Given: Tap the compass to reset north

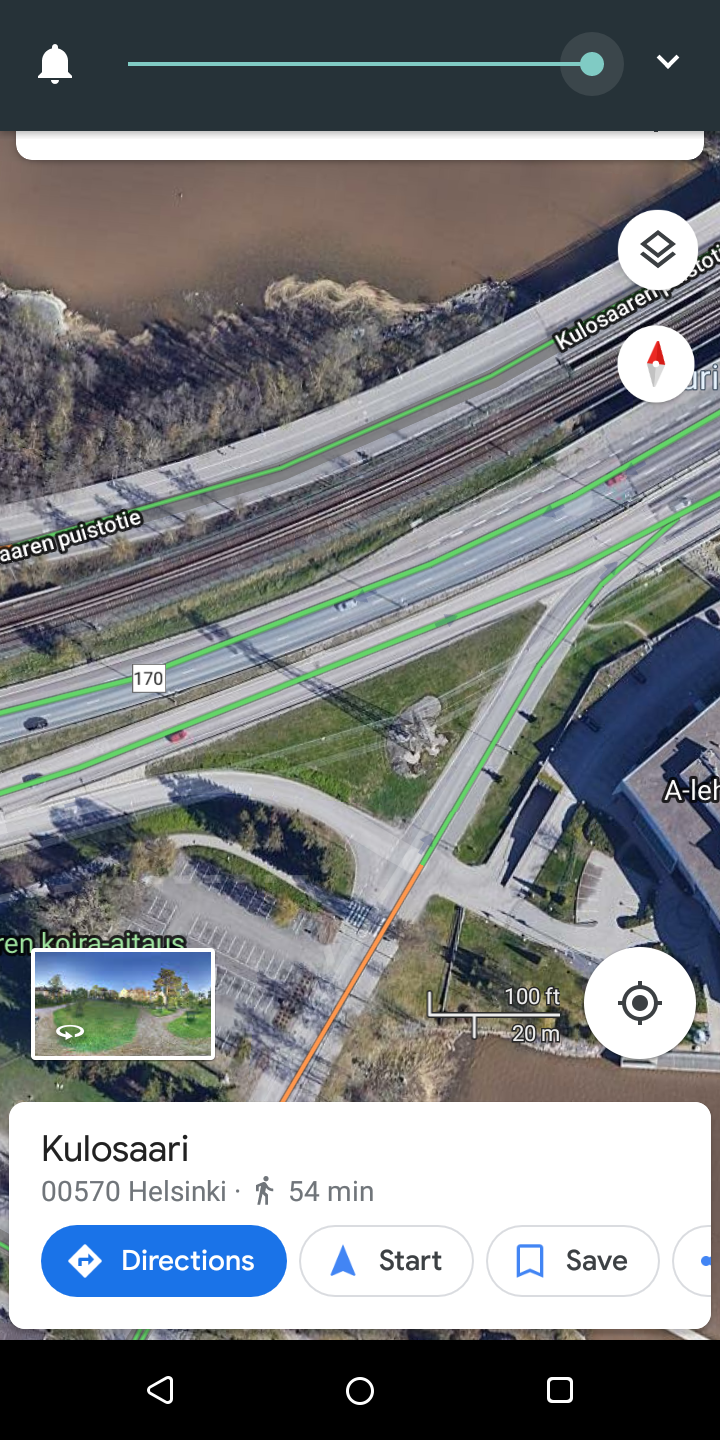Looking at the screenshot, I should coord(656,364).
